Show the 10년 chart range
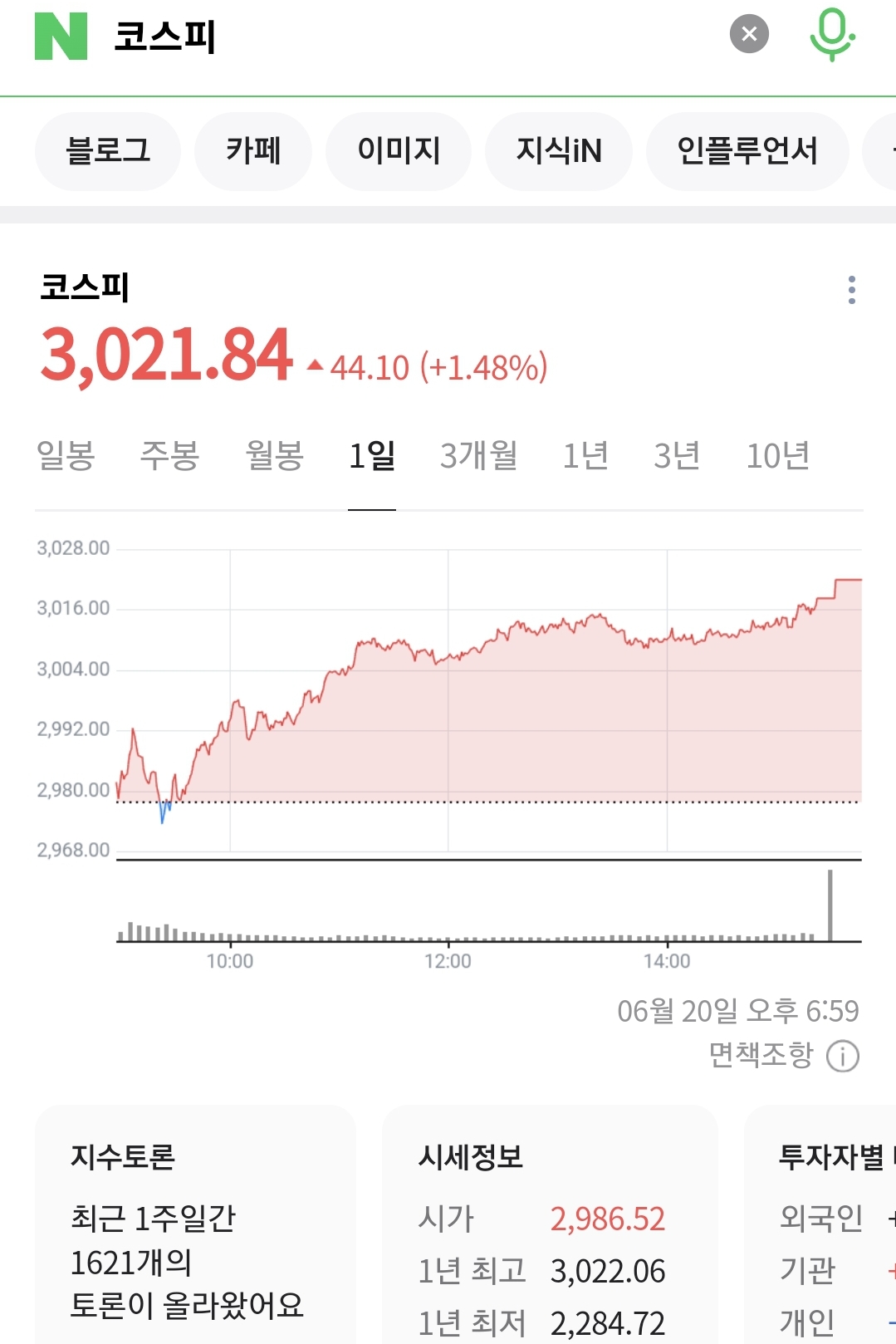 pyautogui.click(x=778, y=455)
